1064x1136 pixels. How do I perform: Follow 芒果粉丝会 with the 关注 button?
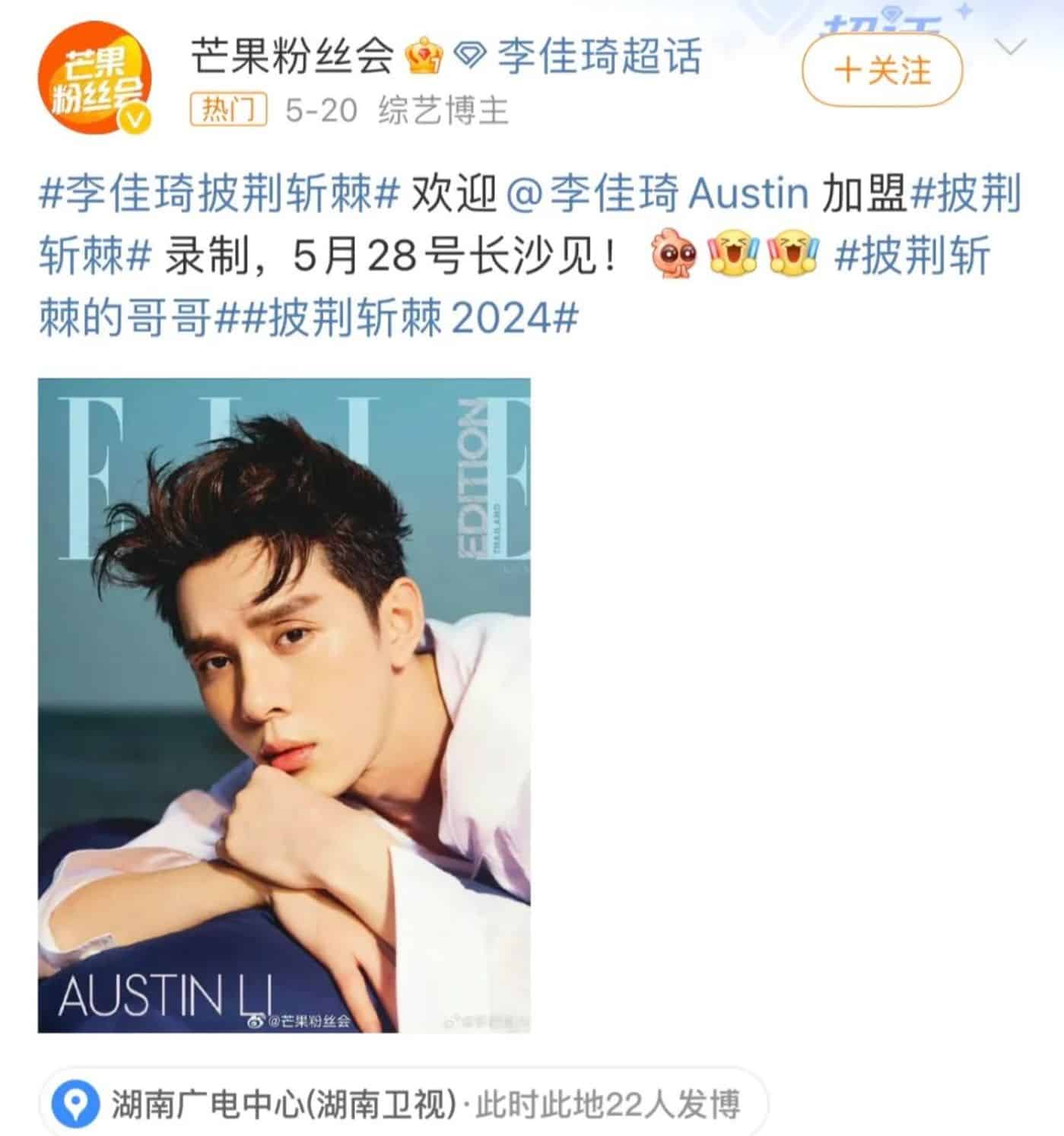click(882, 71)
